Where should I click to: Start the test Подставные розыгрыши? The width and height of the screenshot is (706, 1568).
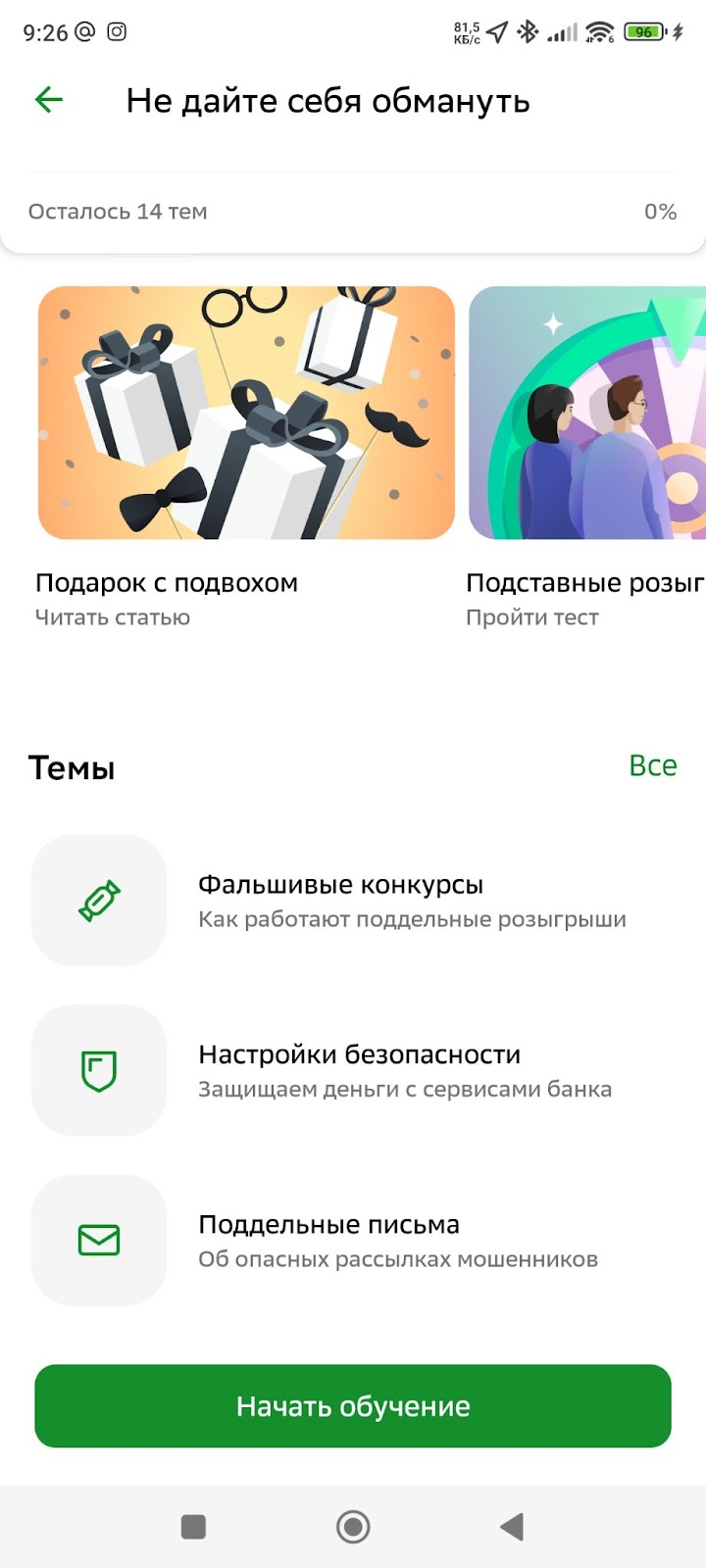point(588,412)
